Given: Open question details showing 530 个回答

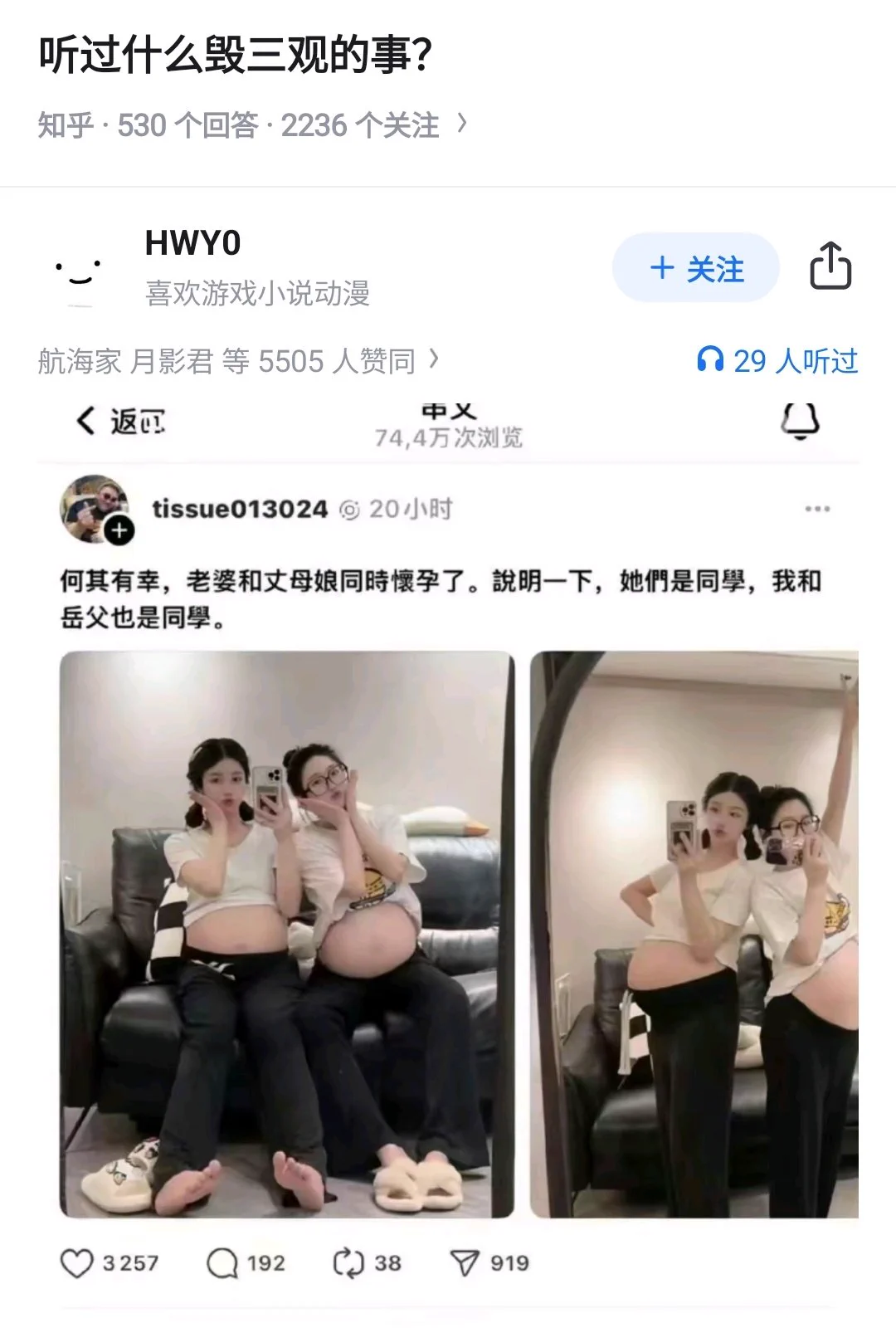Looking at the screenshot, I should [253, 125].
